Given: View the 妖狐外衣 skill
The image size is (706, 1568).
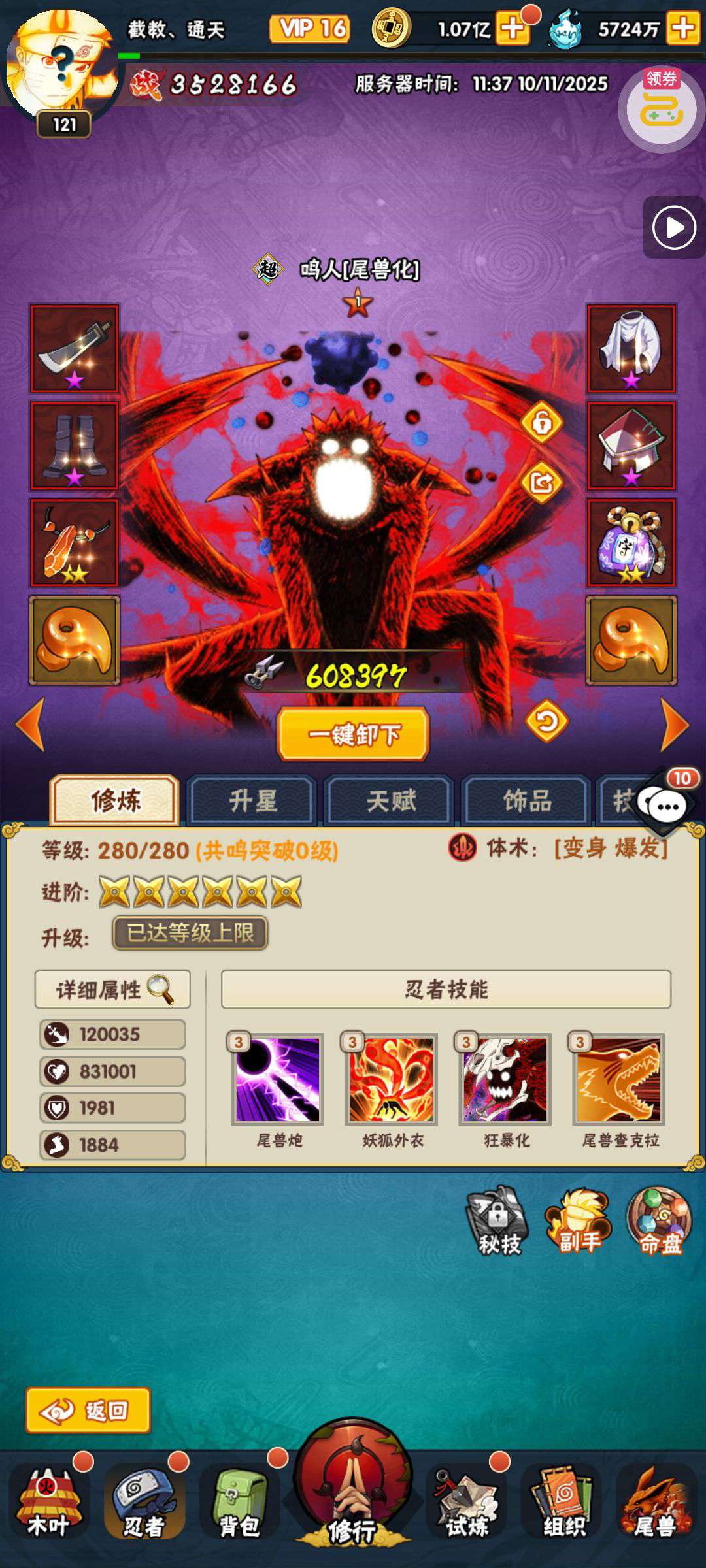Looking at the screenshot, I should [392, 1079].
